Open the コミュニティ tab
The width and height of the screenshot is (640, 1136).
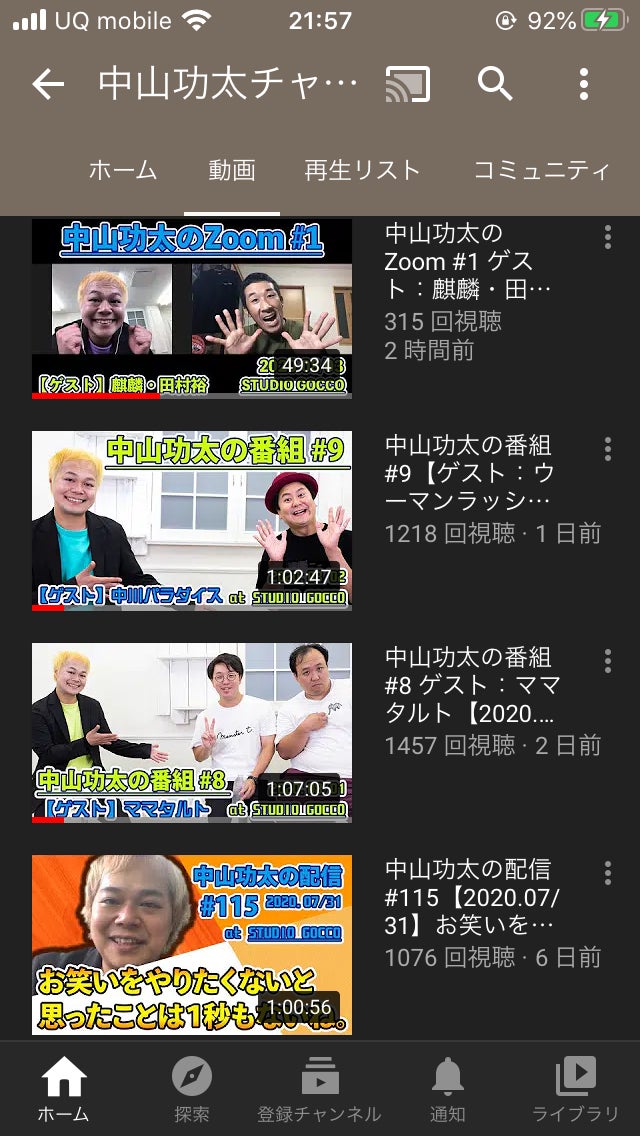(541, 171)
